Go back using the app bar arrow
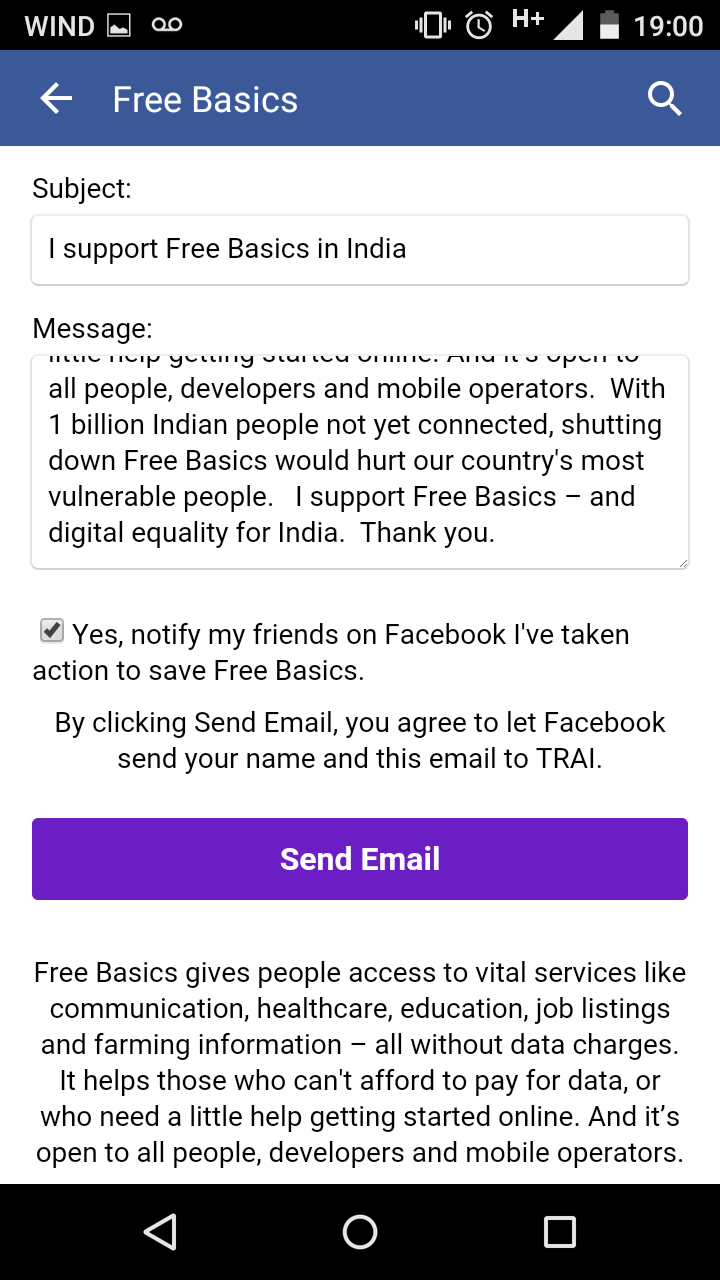Viewport: 720px width, 1280px height. point(56,99)
